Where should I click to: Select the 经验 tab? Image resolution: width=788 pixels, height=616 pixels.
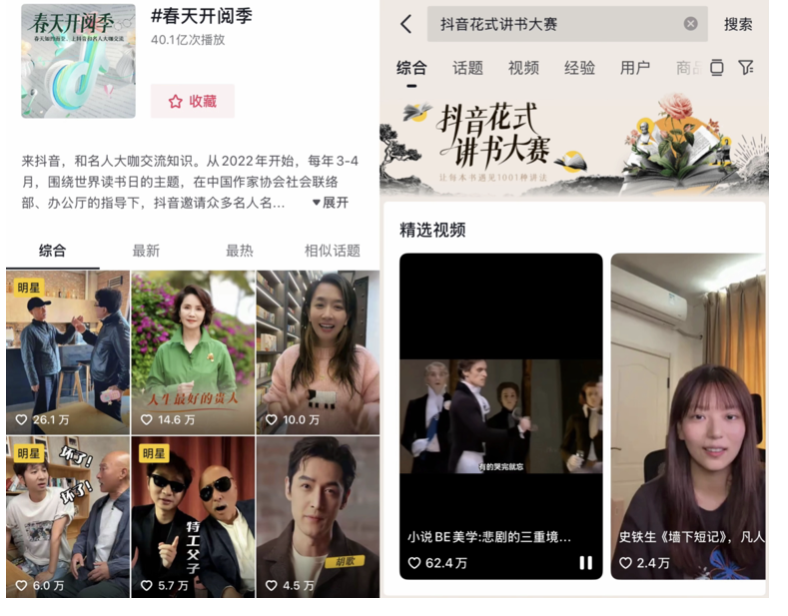(x=579, y=68)
